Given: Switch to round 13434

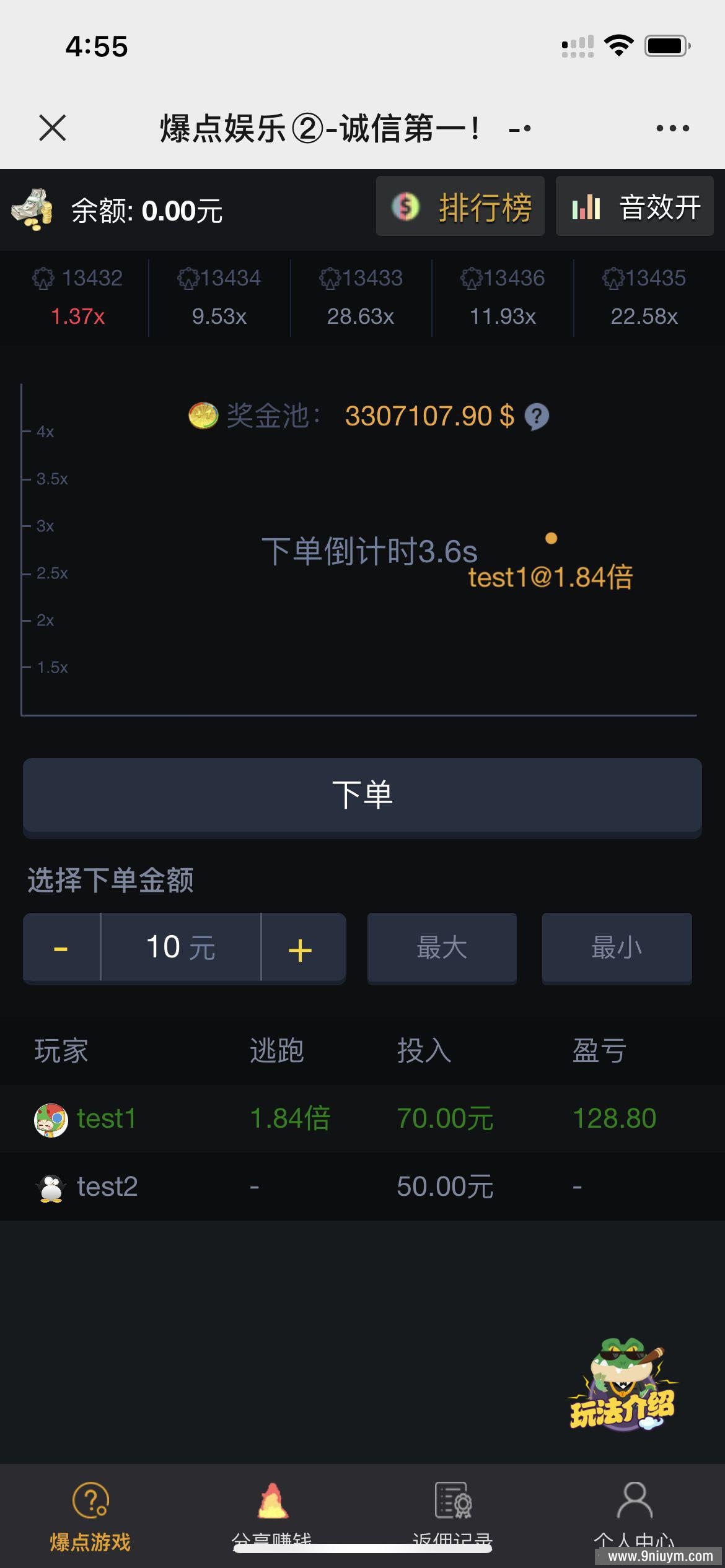Looking at the screenshot, I should pyautogui.click(x=218, y=297).
